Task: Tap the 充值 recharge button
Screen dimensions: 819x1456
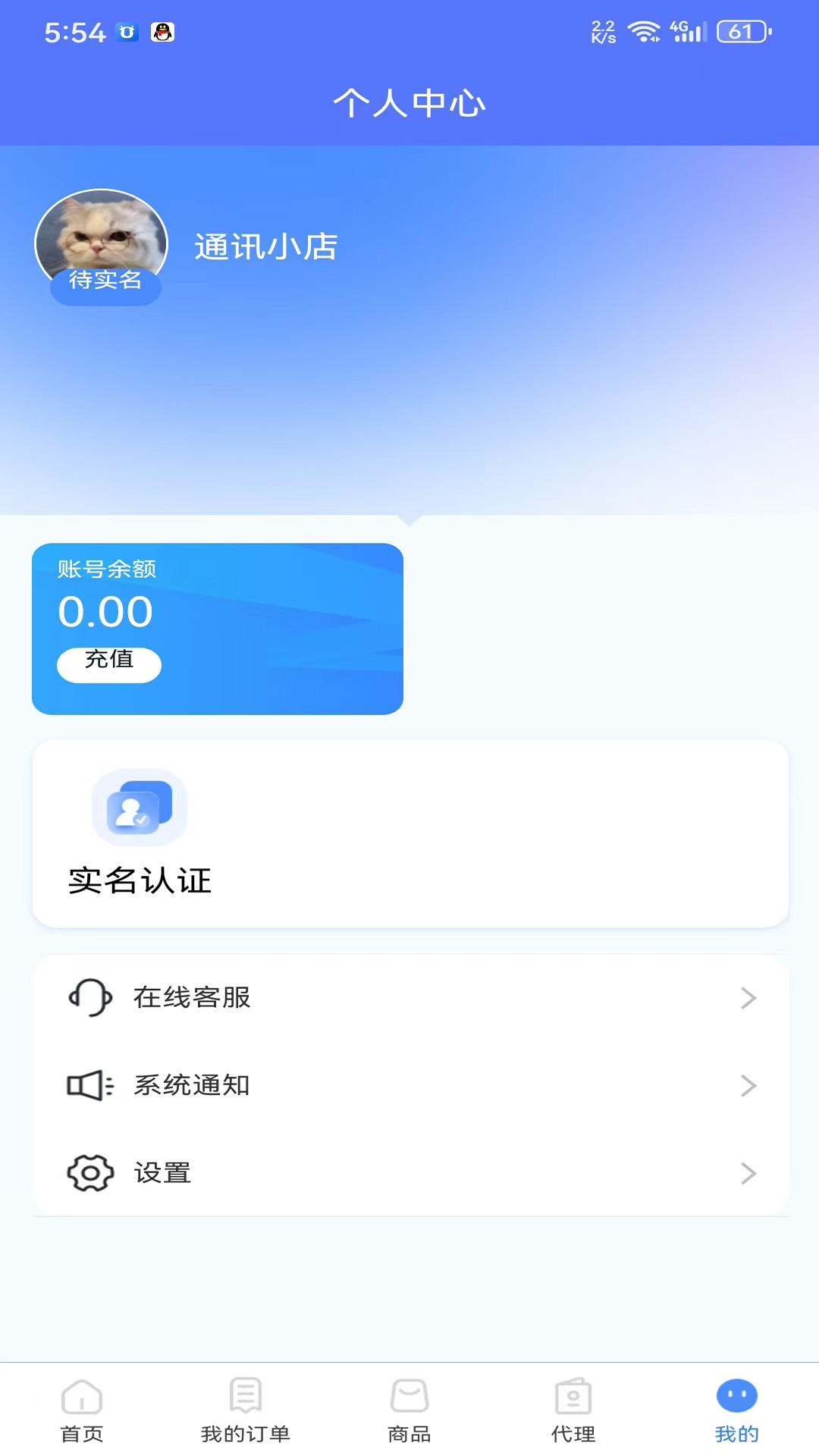Action: [x=109, y=664]
